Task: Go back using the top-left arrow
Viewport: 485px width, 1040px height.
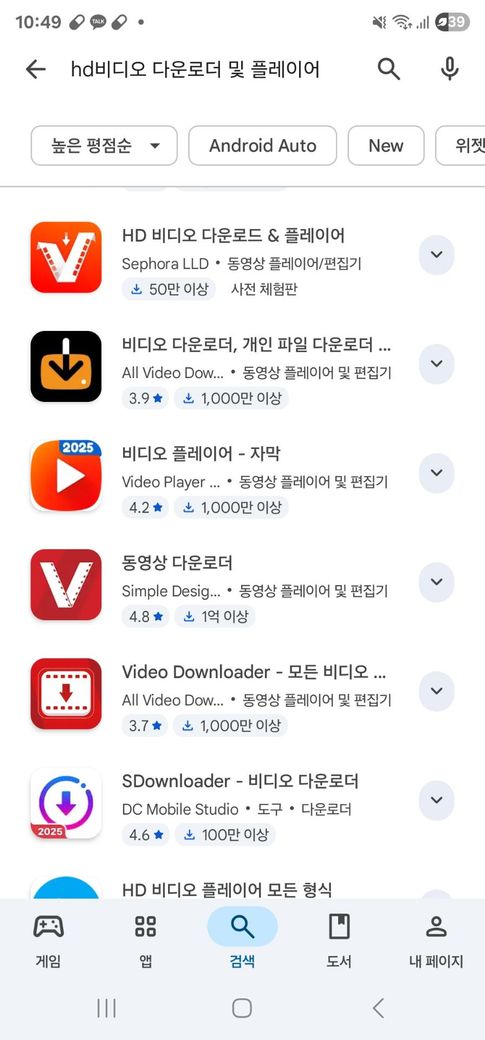Action: (x=35, y=69)
